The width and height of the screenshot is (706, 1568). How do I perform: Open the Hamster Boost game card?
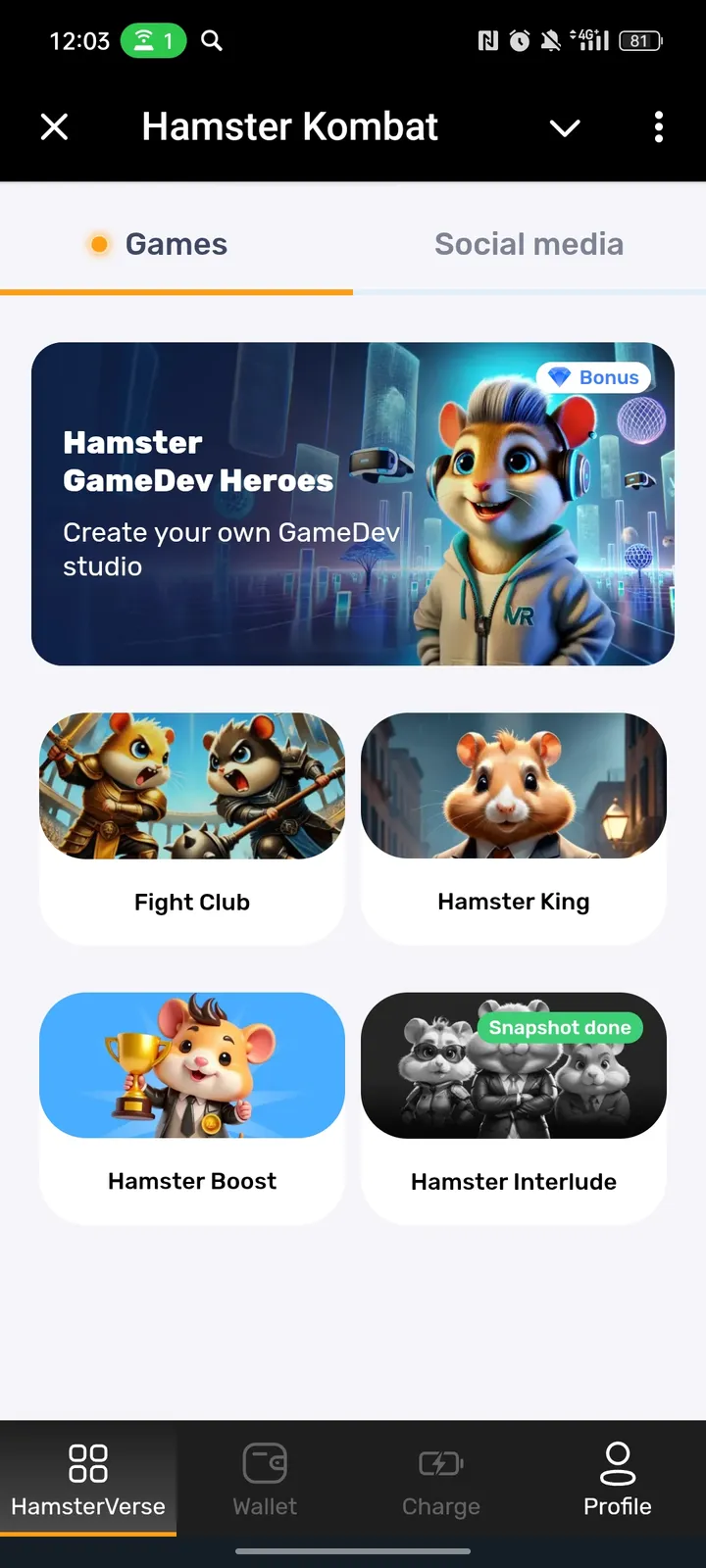click(x=191, y=1105)
